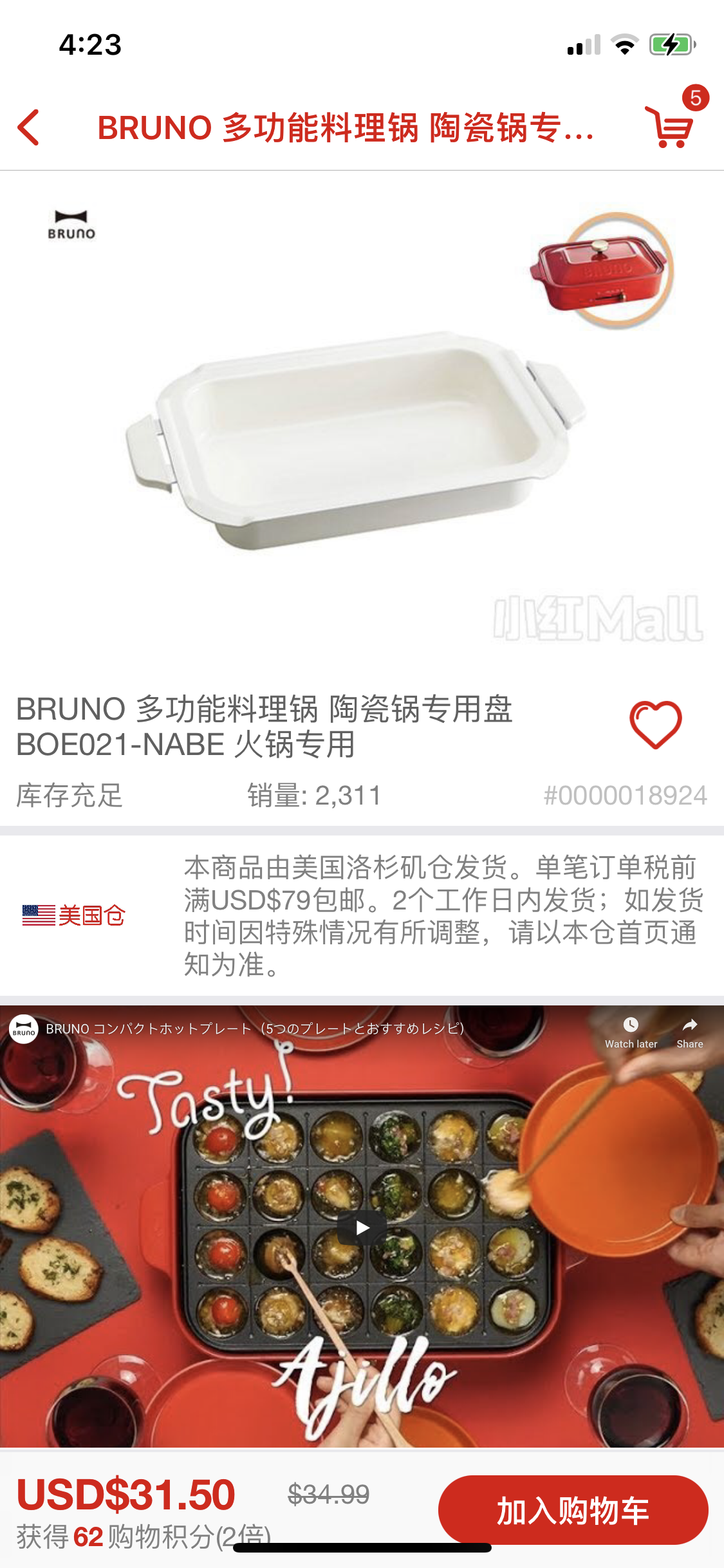
Task: Go back using the red arrow
Action: [29, 127]
